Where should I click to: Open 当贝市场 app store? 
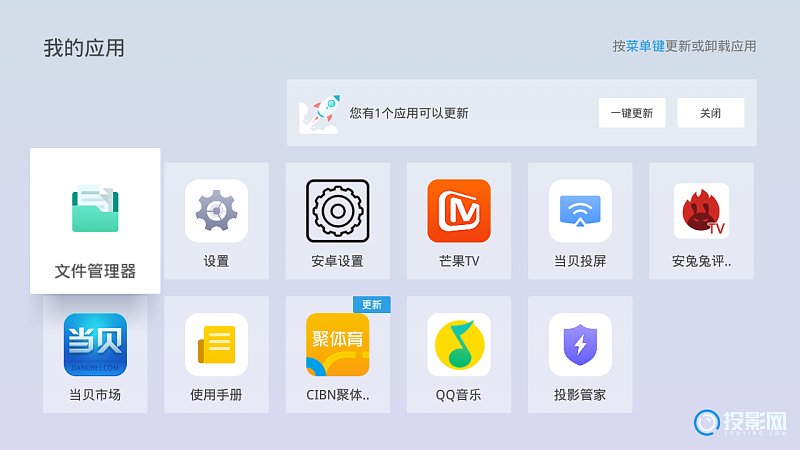click(x=95, y=354)
